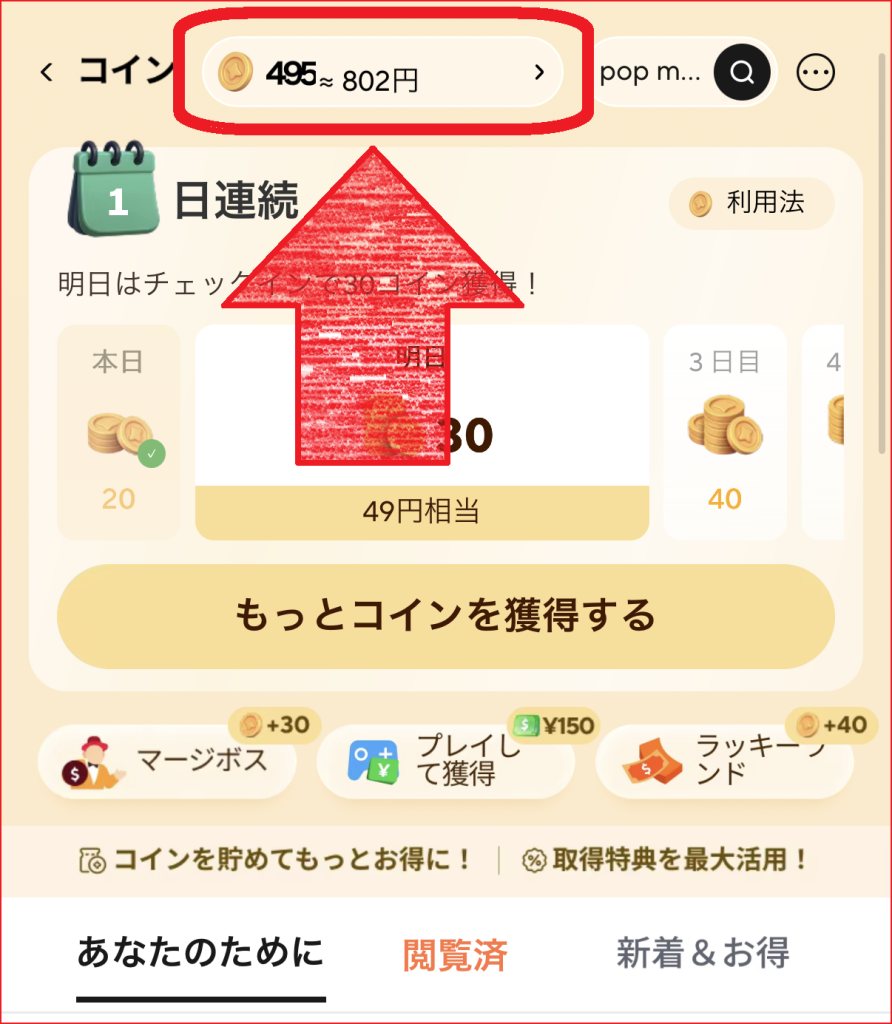
Task: Open プレイして獲得 task
Action: point(446,762)
